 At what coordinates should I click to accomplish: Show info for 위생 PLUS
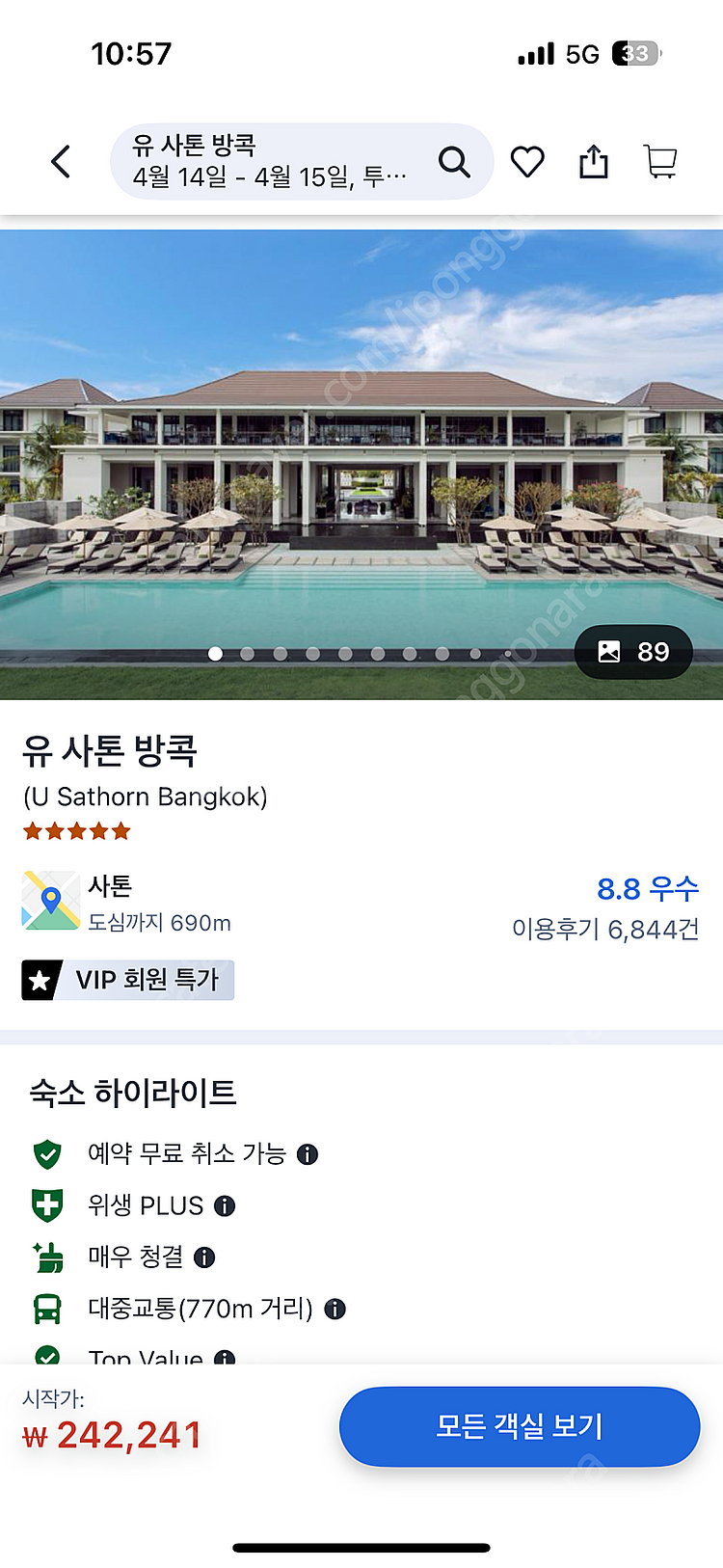[x=225, y=1205]
